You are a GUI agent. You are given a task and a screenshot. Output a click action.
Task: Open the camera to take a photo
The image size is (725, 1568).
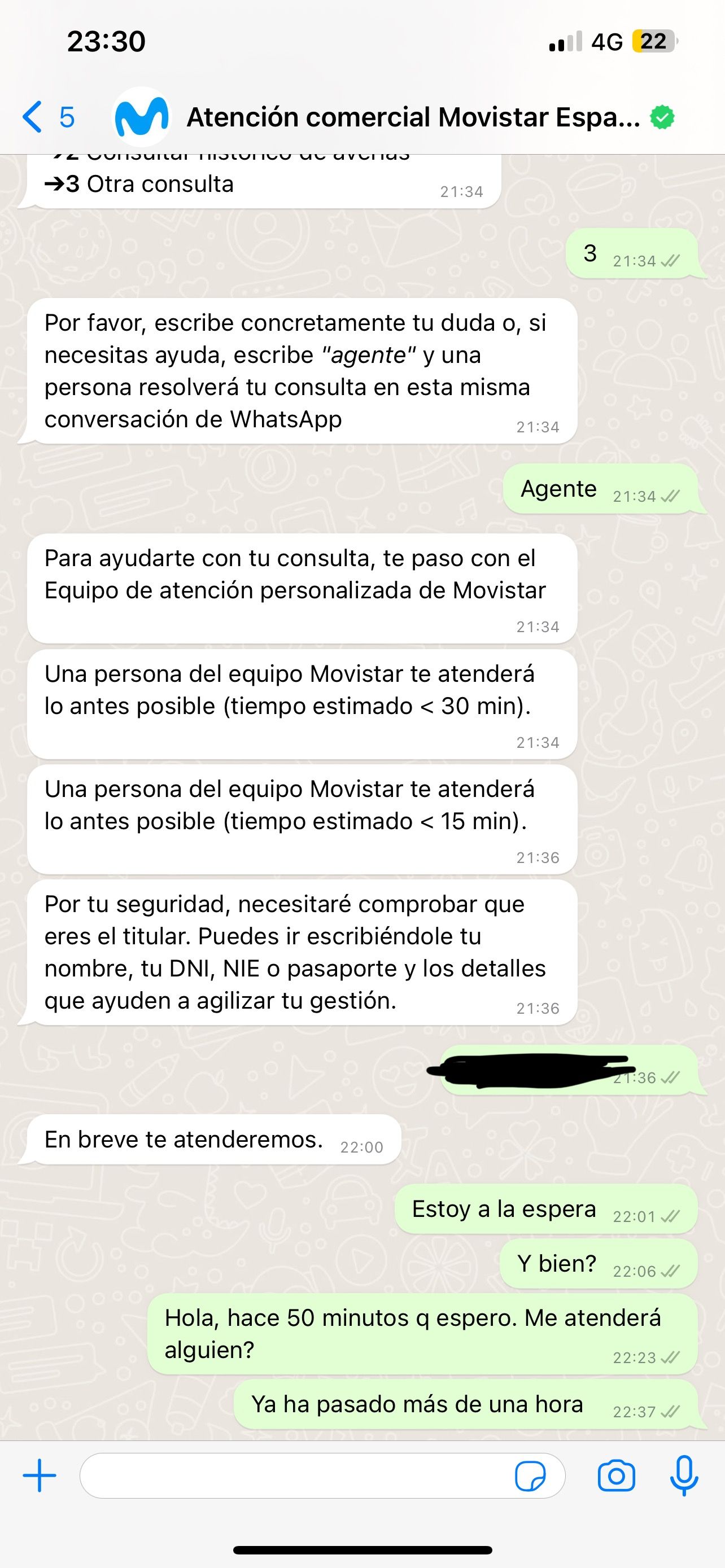point(616,1476)
